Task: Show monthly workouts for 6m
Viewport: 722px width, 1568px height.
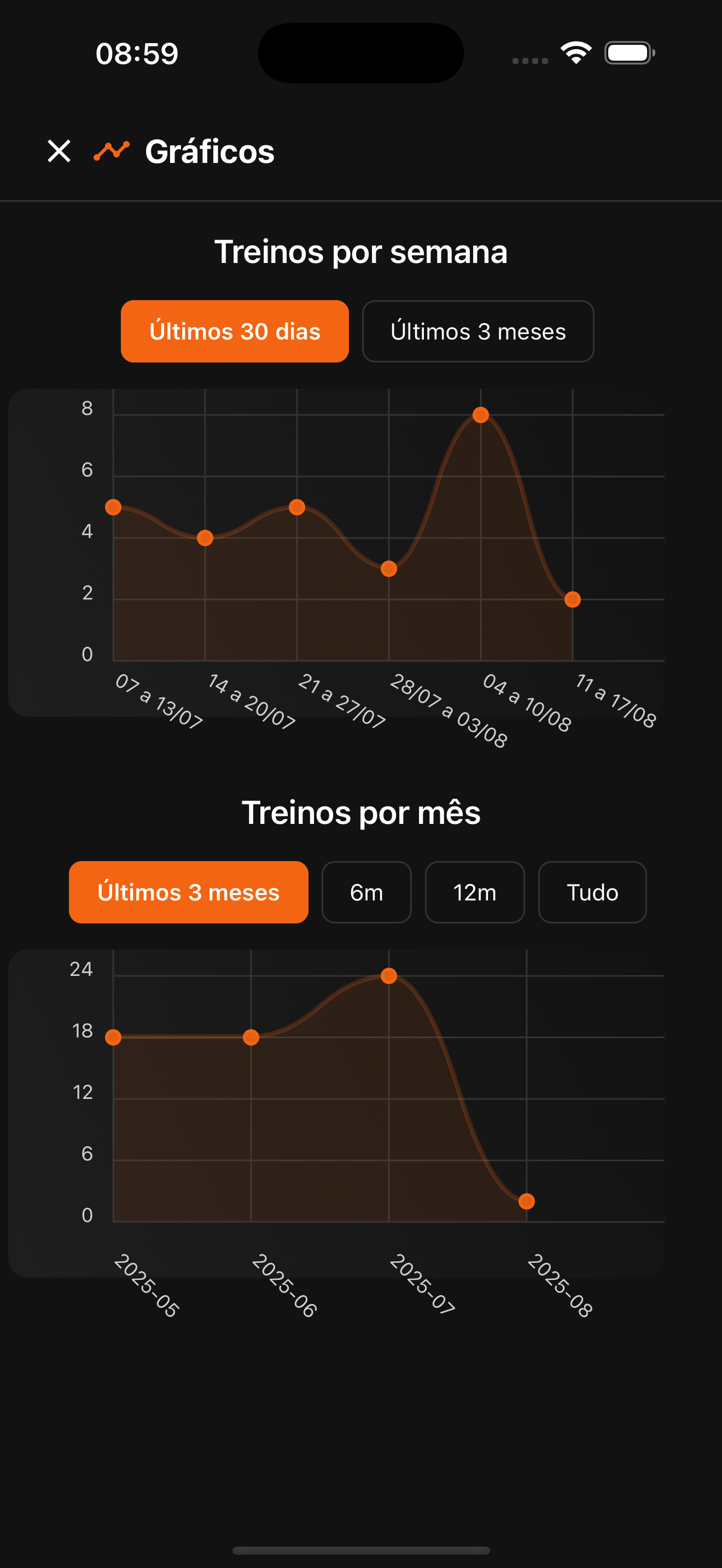Action: (366, 892)
